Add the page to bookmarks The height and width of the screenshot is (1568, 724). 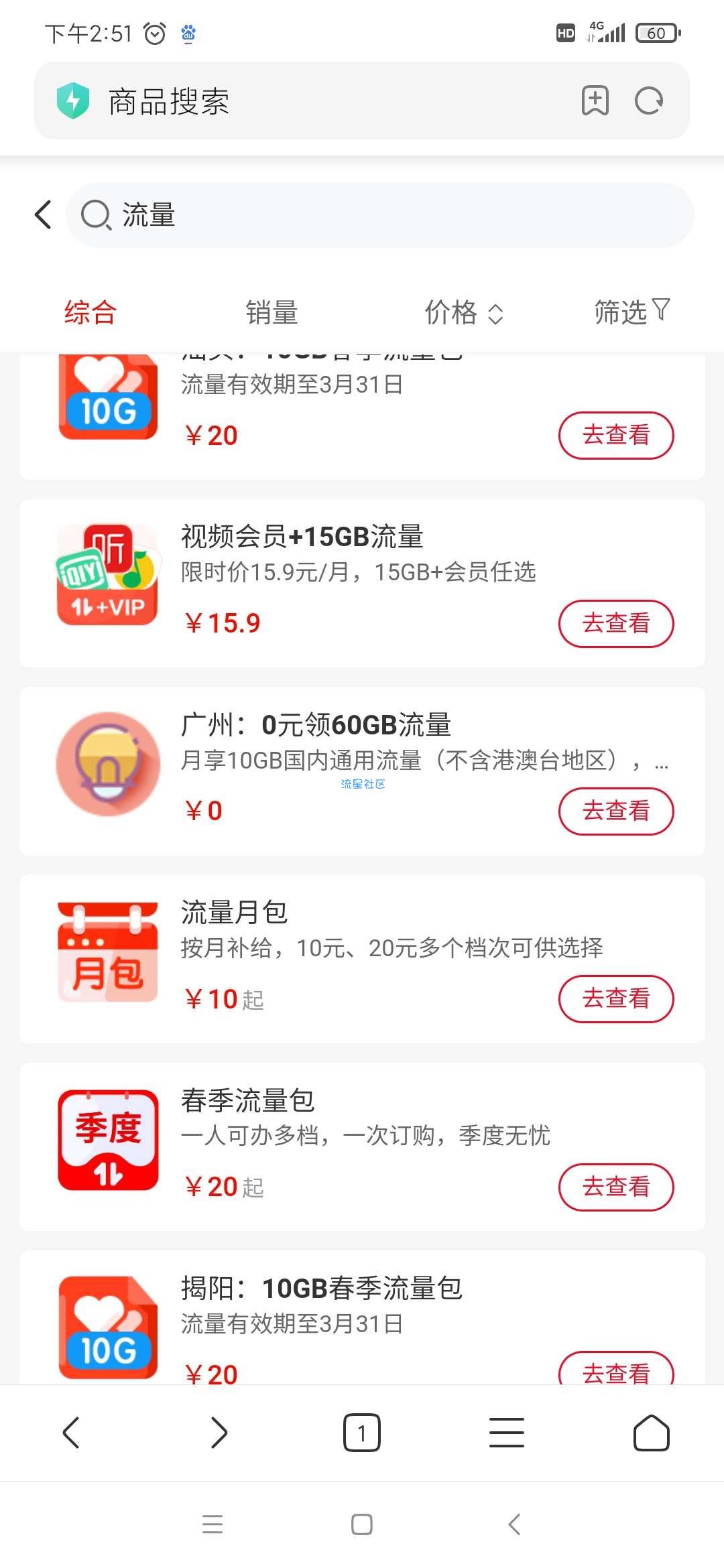click(x=595, y=101)
